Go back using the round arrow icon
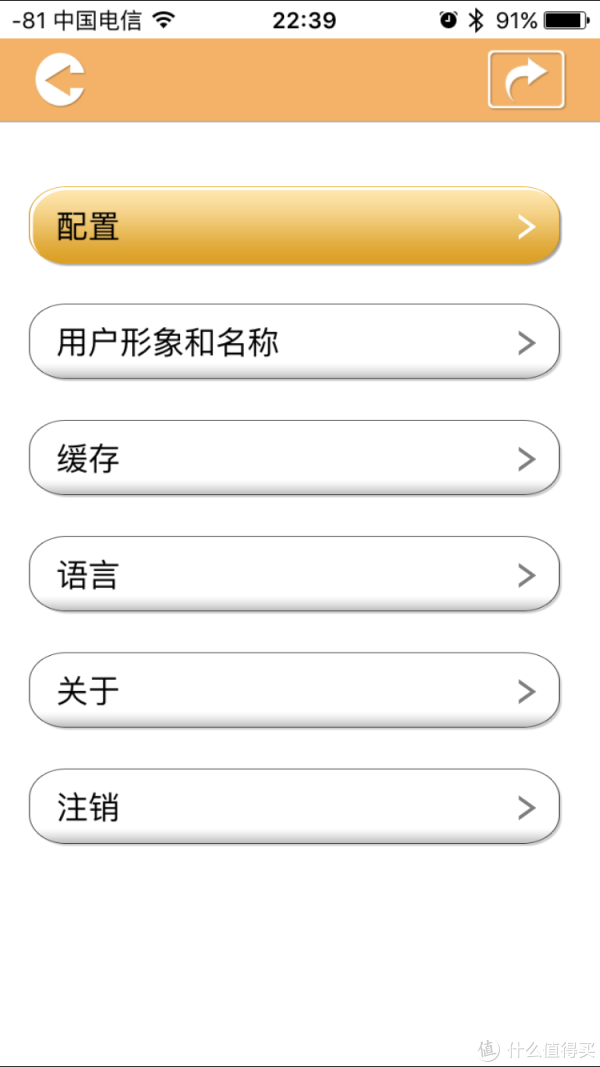Viewport: 600px width, 1067px height. (x=61, y=80)
